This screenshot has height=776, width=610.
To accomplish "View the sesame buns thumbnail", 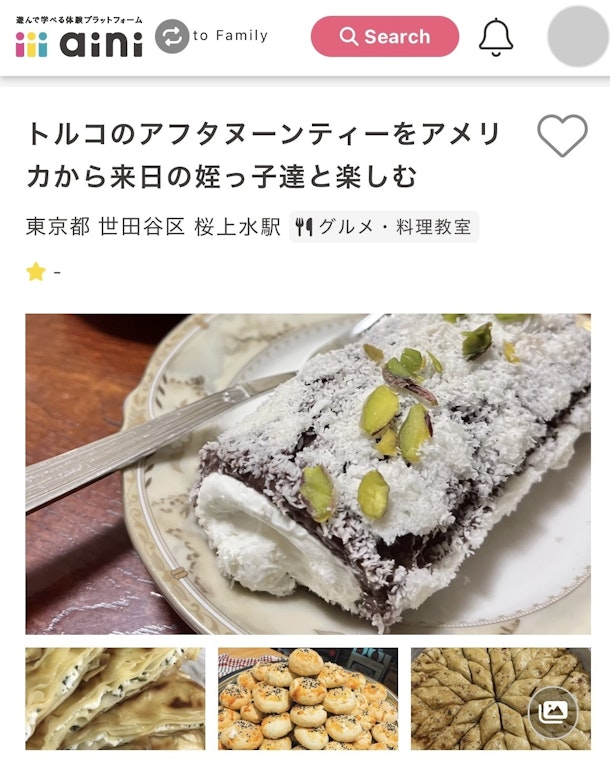I will (x=308, y=698).
